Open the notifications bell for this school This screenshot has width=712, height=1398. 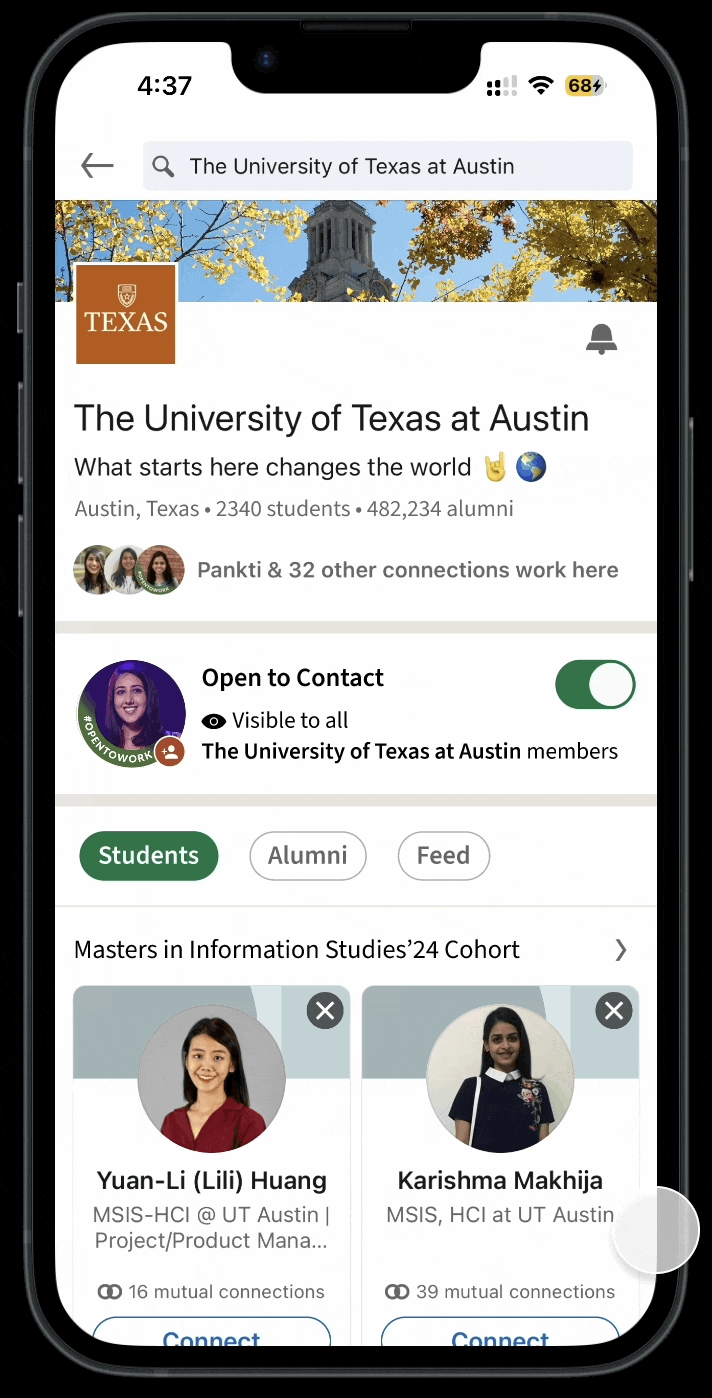point(601,340)
